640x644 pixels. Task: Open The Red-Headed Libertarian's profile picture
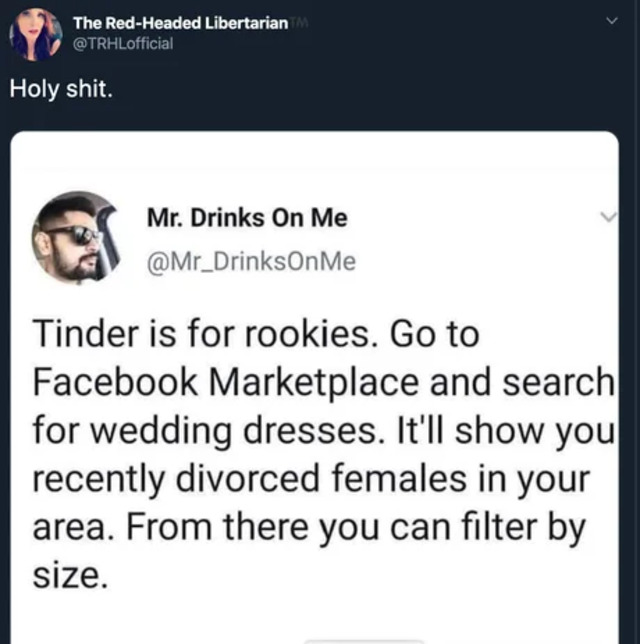(x=36, y=34)
